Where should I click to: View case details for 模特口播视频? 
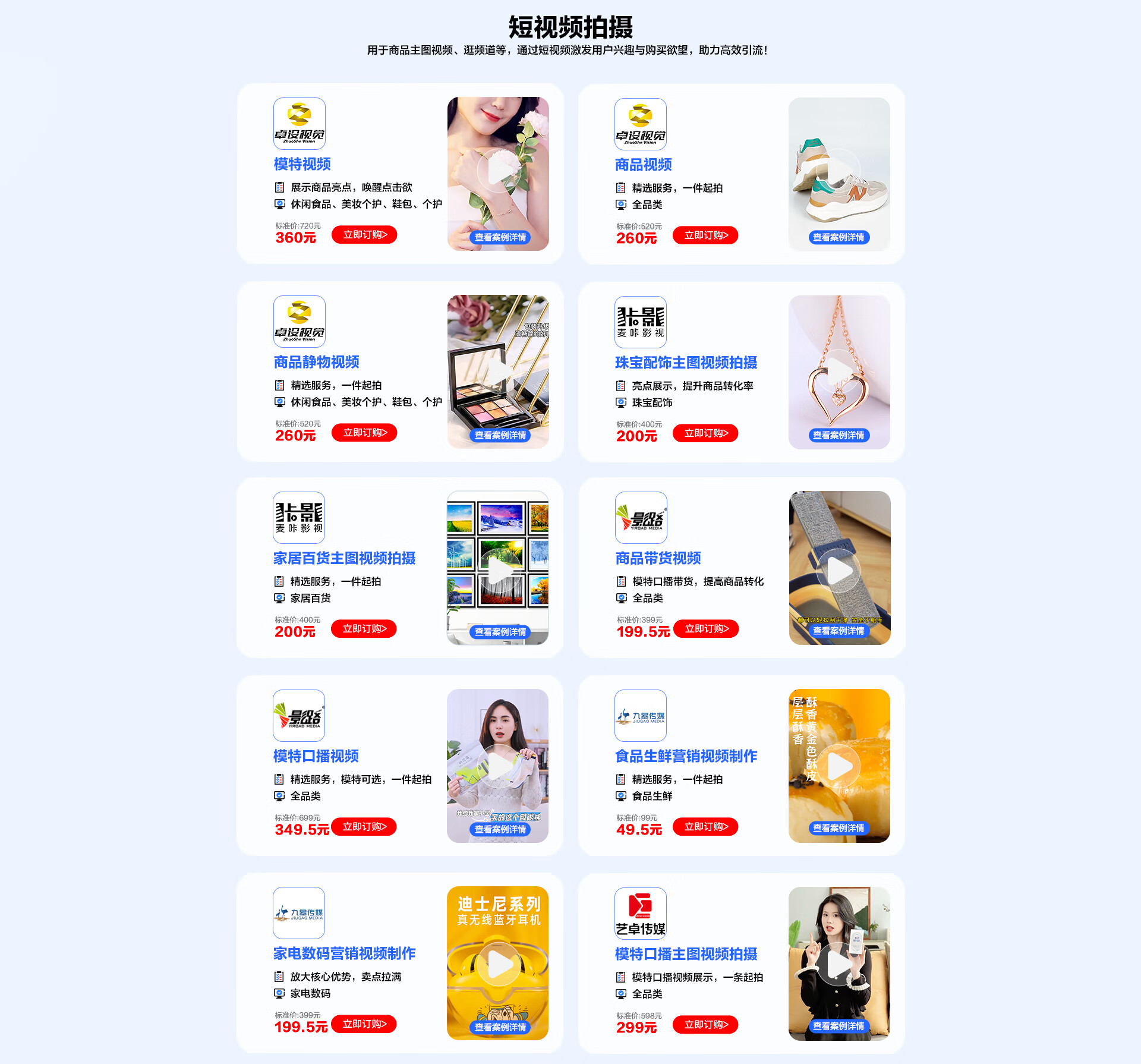[500, 829]
